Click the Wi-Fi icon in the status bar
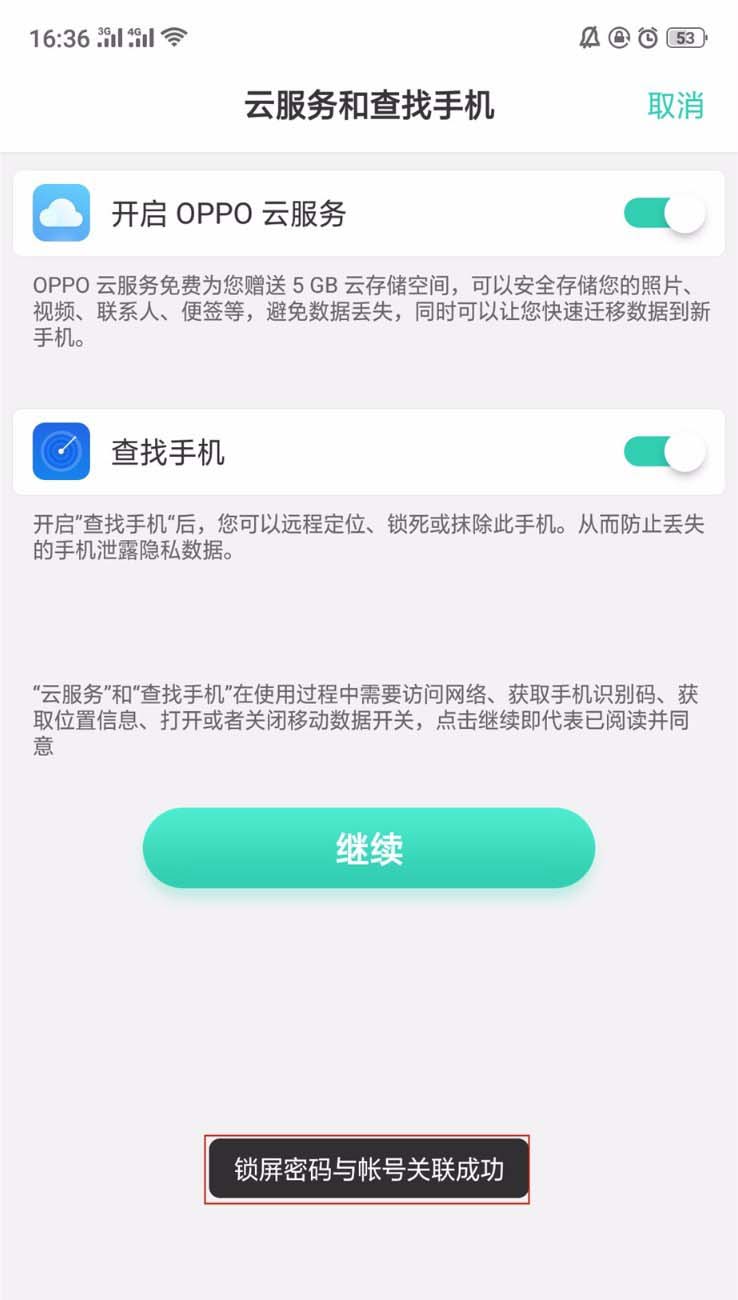Screen dimensions: 738x1300 [176, 36]
